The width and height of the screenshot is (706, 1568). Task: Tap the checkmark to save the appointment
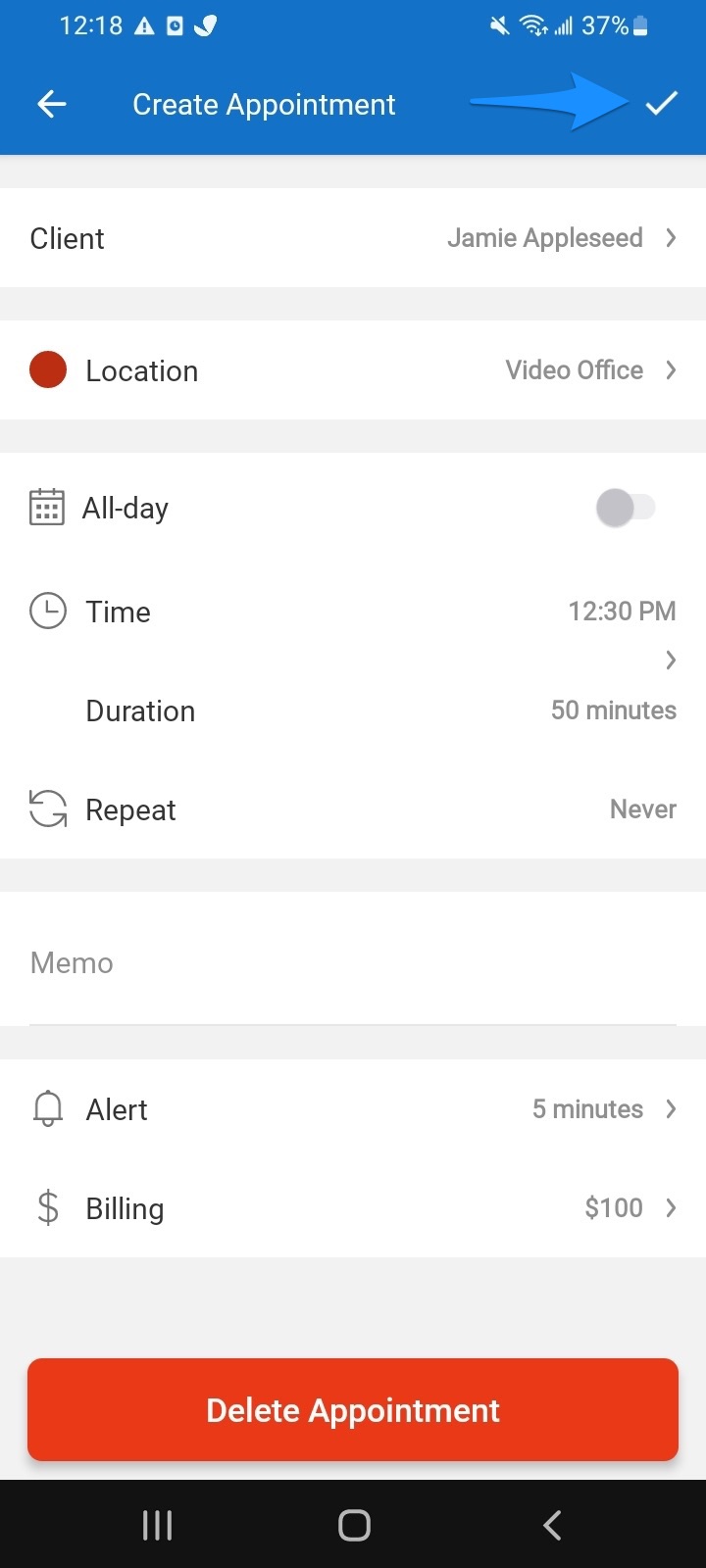point(662,103)
